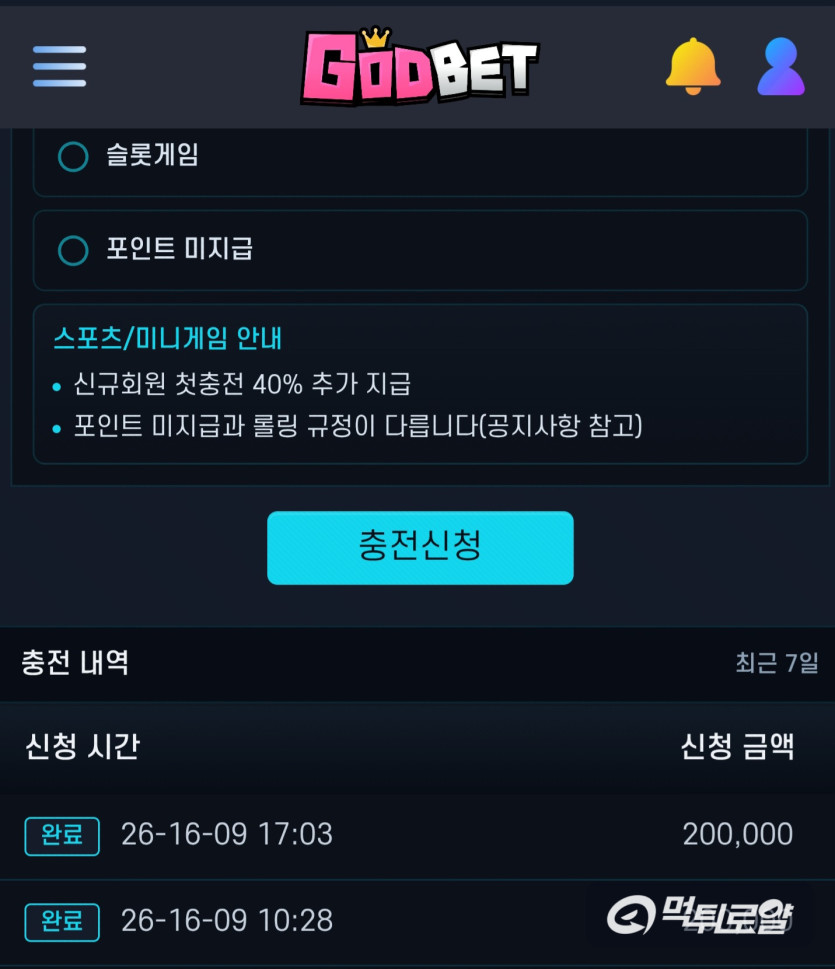Tap the GODBET logo to go home
The width and height of the screenshot is (835, 969).
(x=420, y=66)
